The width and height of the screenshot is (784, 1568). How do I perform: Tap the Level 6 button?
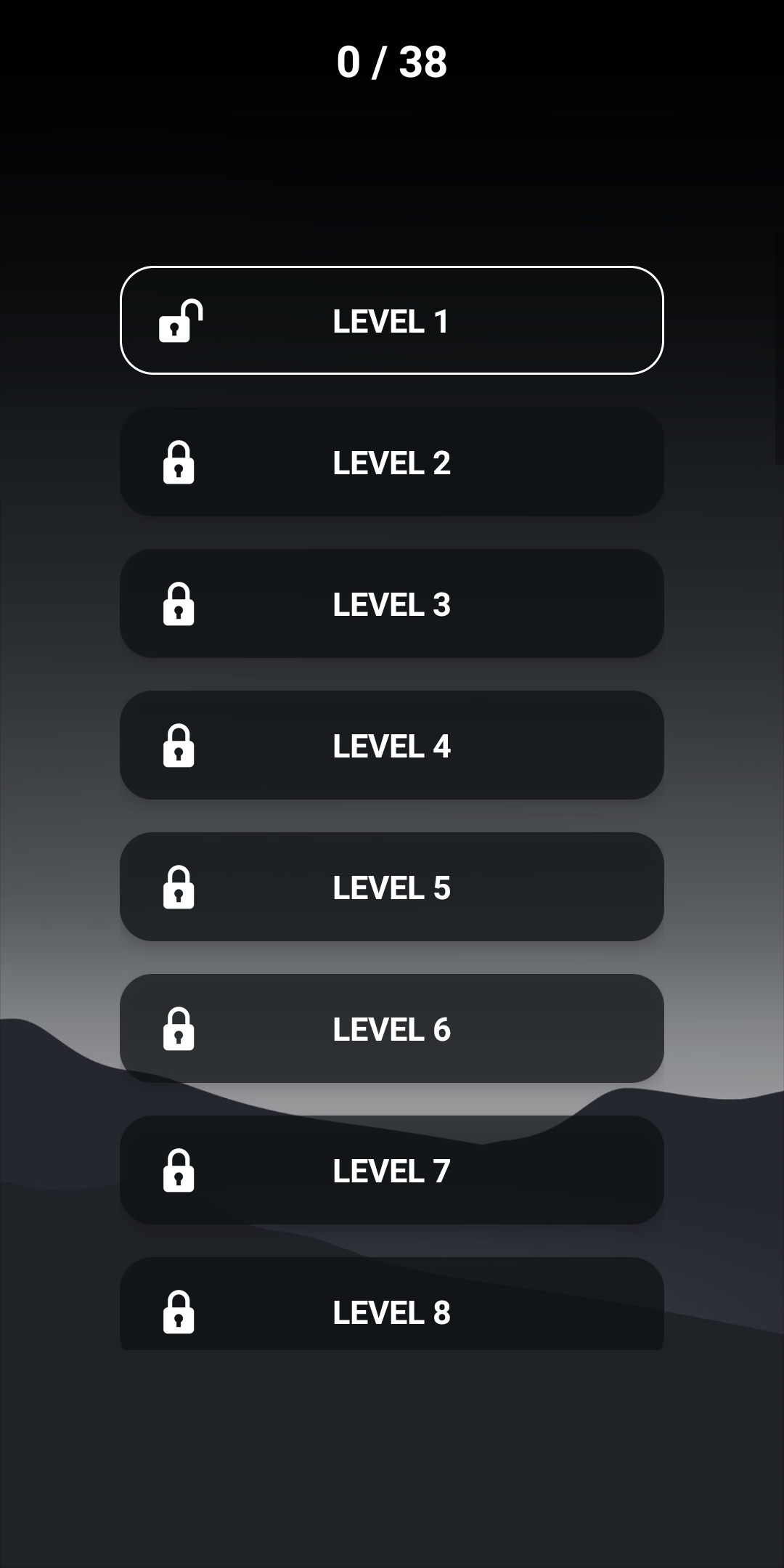[392, 1028]
